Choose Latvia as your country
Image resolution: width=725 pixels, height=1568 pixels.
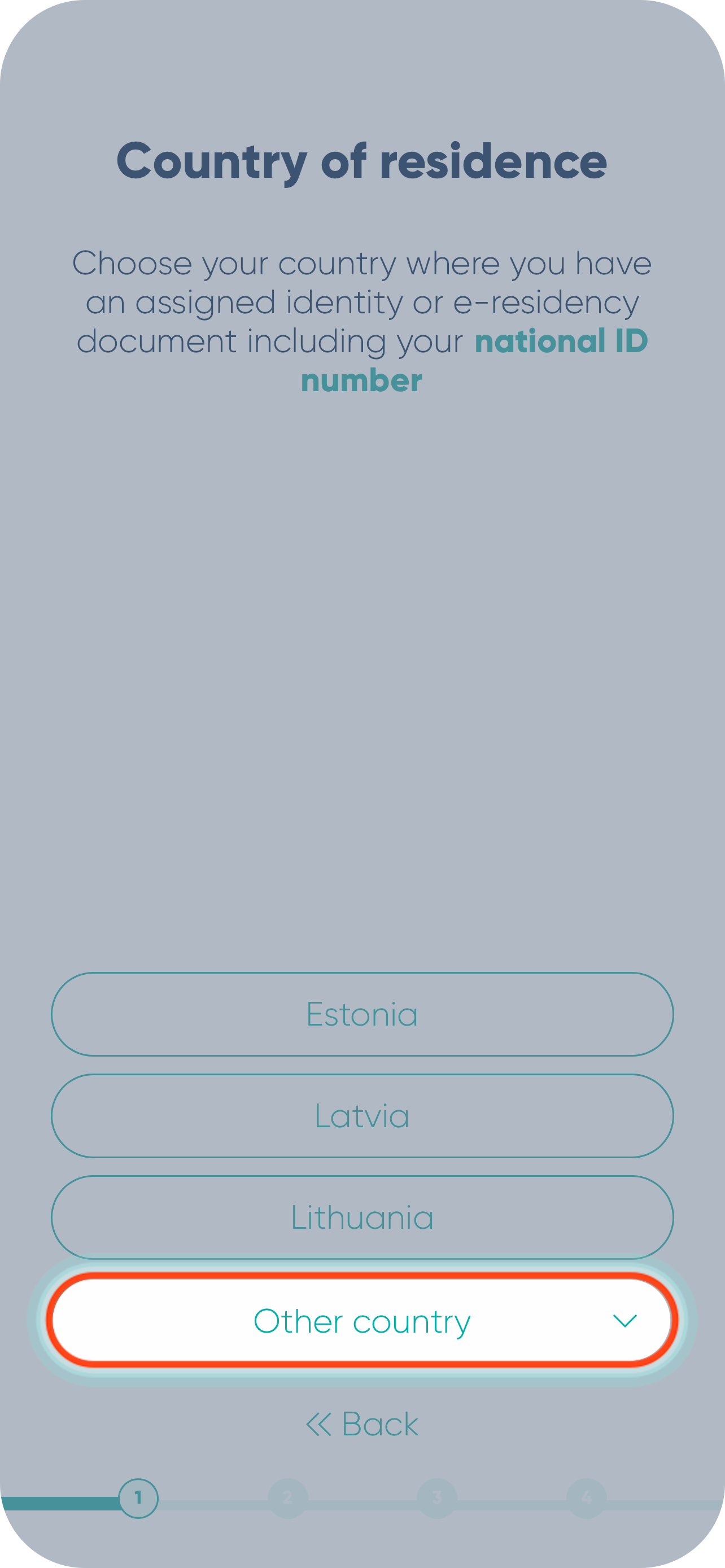pos(362,1116)
